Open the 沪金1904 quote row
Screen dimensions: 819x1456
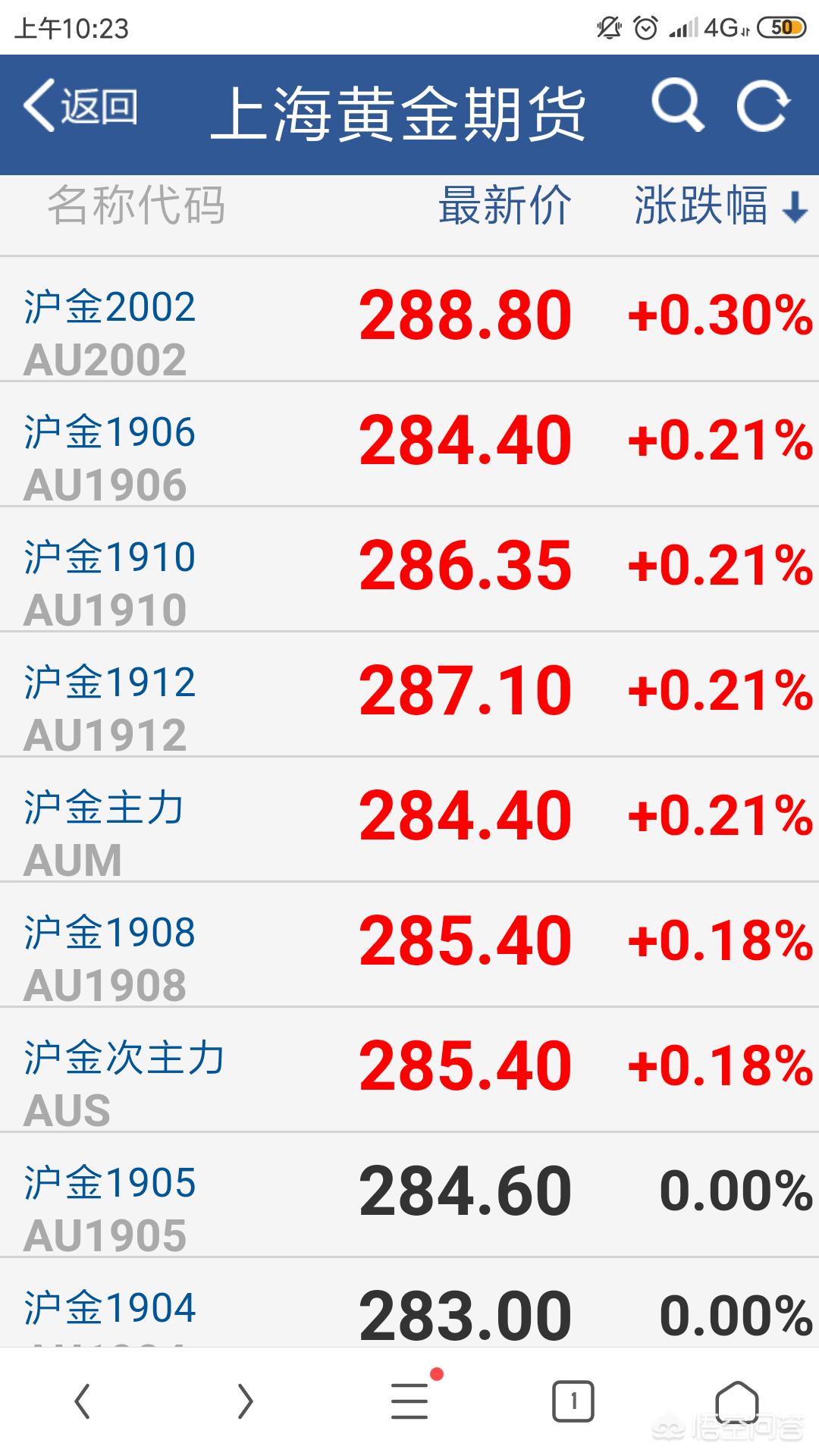(409, 1303)
